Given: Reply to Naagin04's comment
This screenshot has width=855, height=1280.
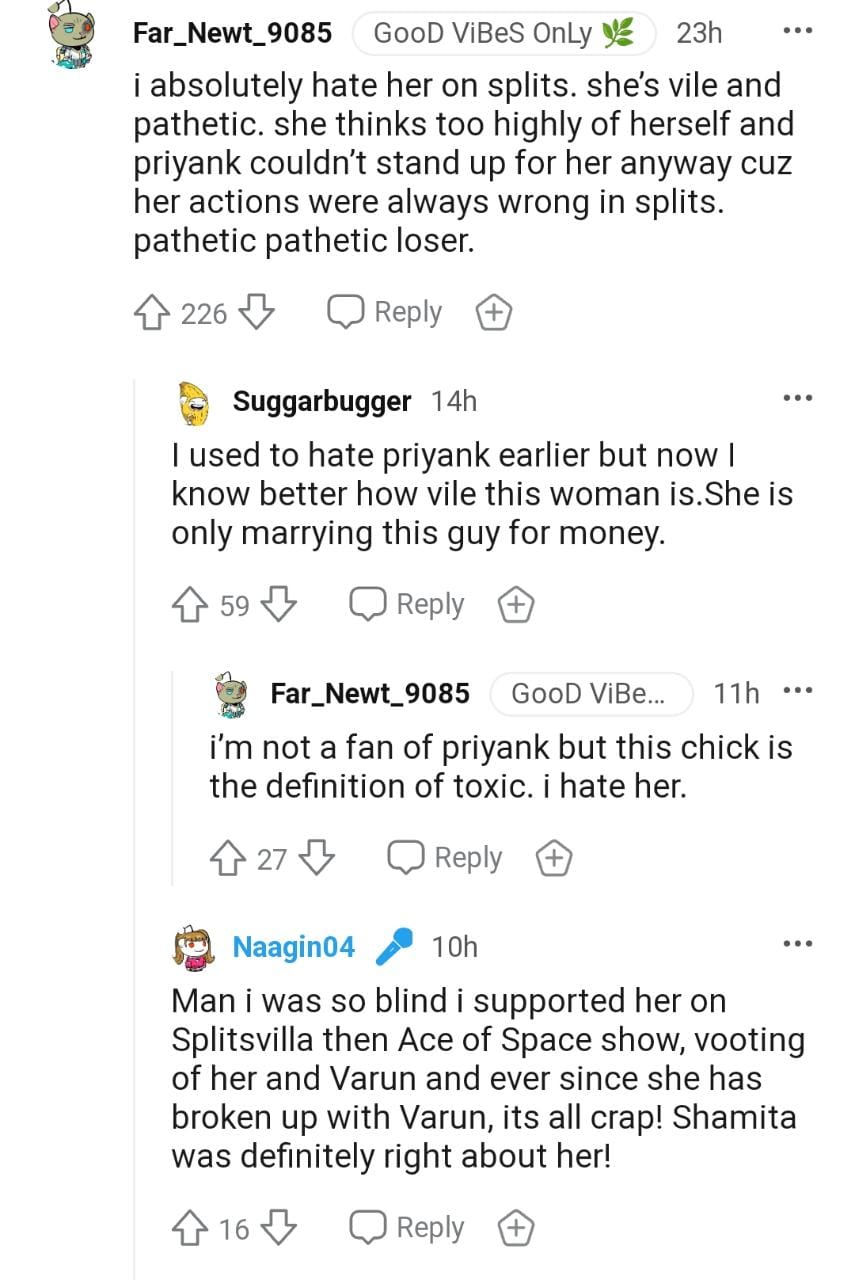Looking at the screenshot, I should (x=408, y=1227).
